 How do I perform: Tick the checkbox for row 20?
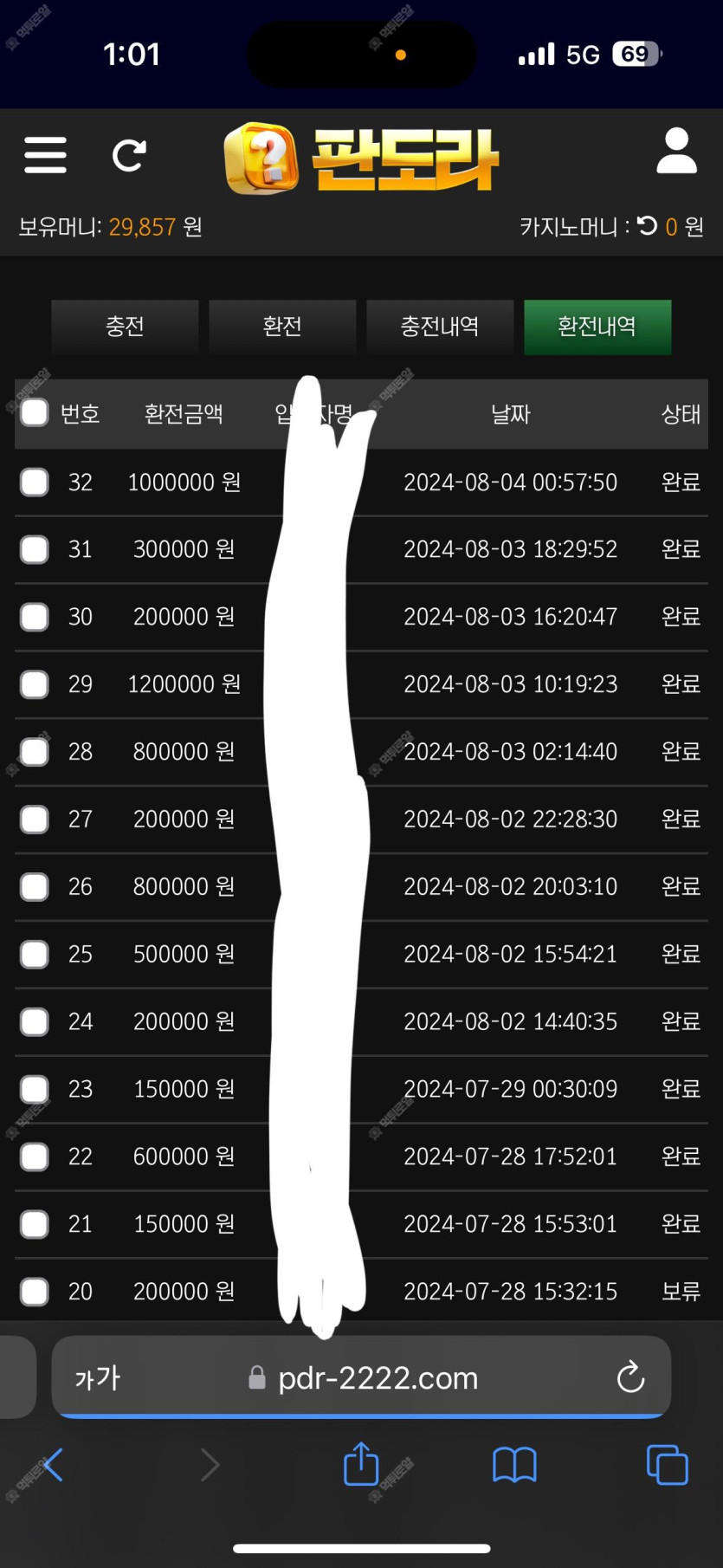coord(35,1292)
